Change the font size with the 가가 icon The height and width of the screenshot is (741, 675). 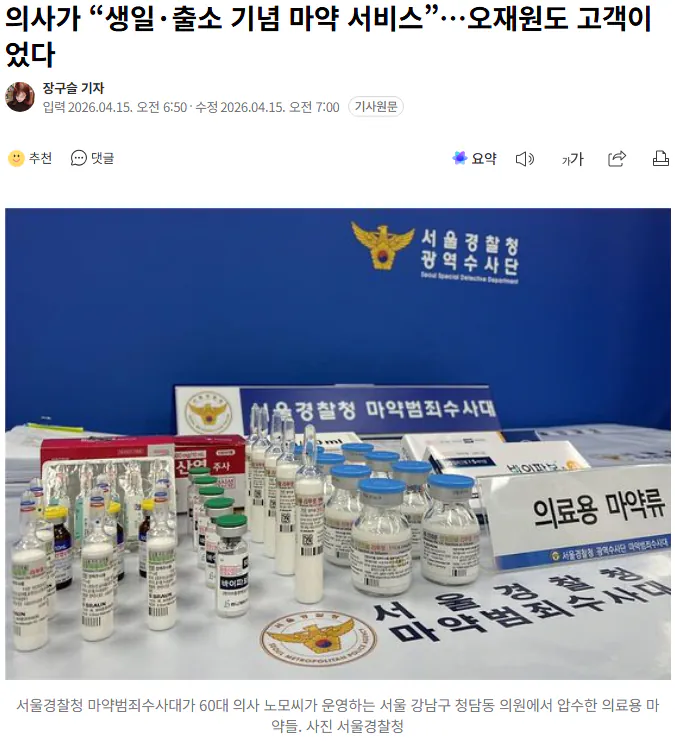572,158
